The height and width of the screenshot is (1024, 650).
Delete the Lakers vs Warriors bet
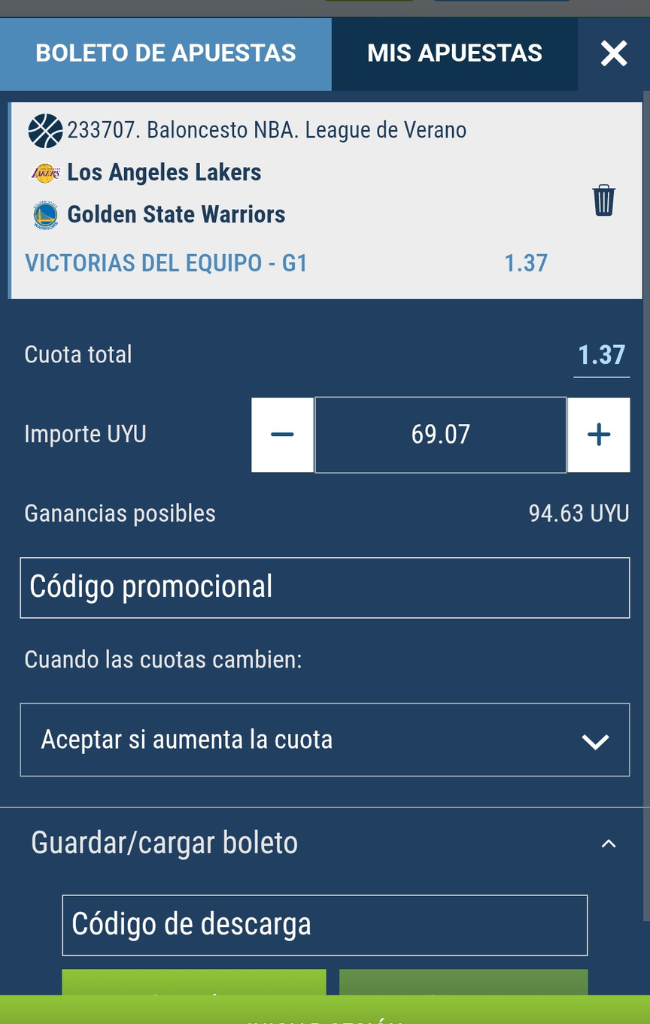click(604, 200)
